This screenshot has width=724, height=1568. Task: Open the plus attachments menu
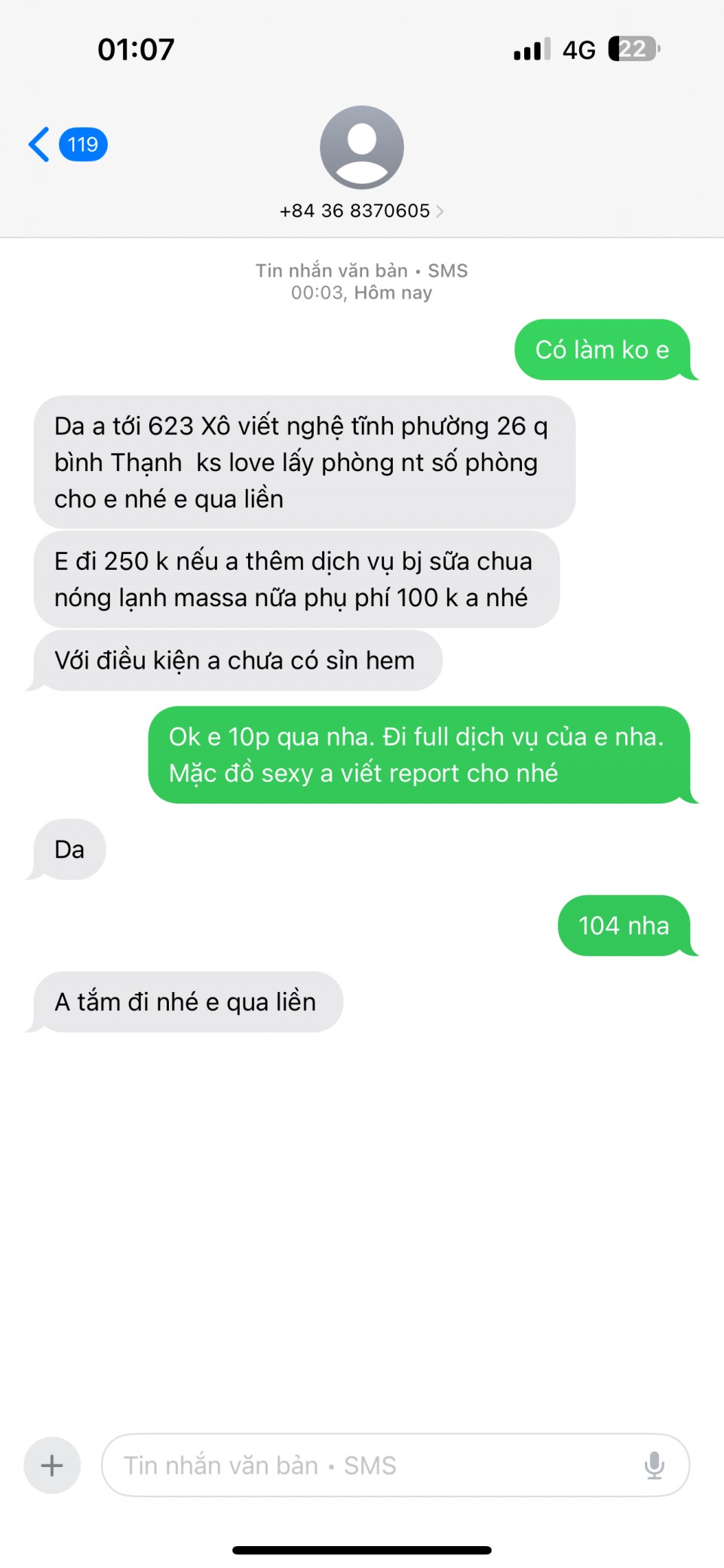click(52, 1465)
